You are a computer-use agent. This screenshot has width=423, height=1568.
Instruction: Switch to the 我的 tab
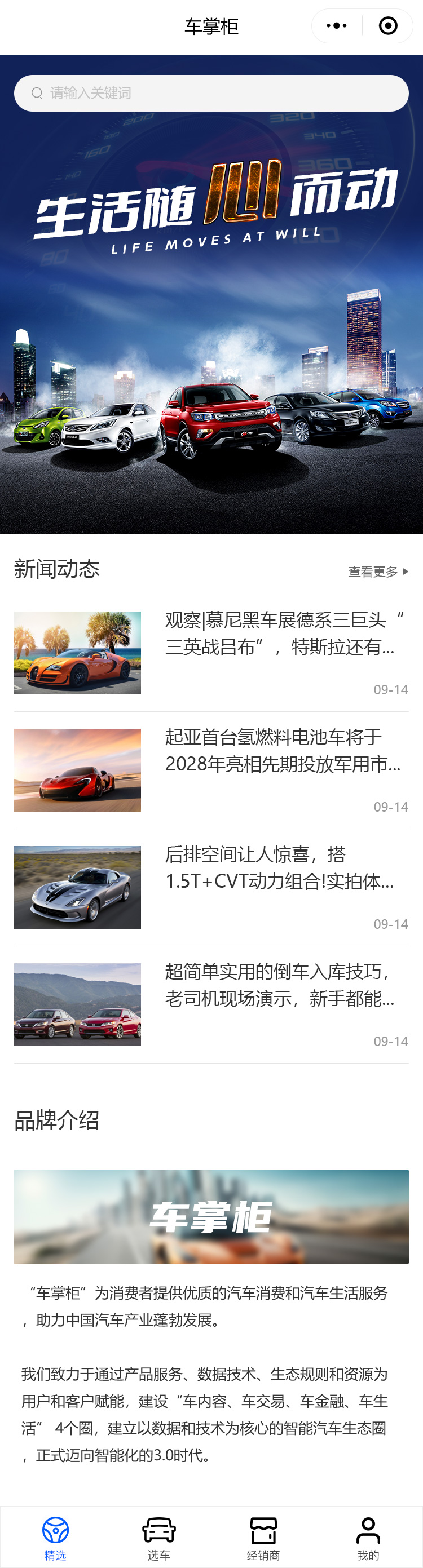pos(368,1538)
